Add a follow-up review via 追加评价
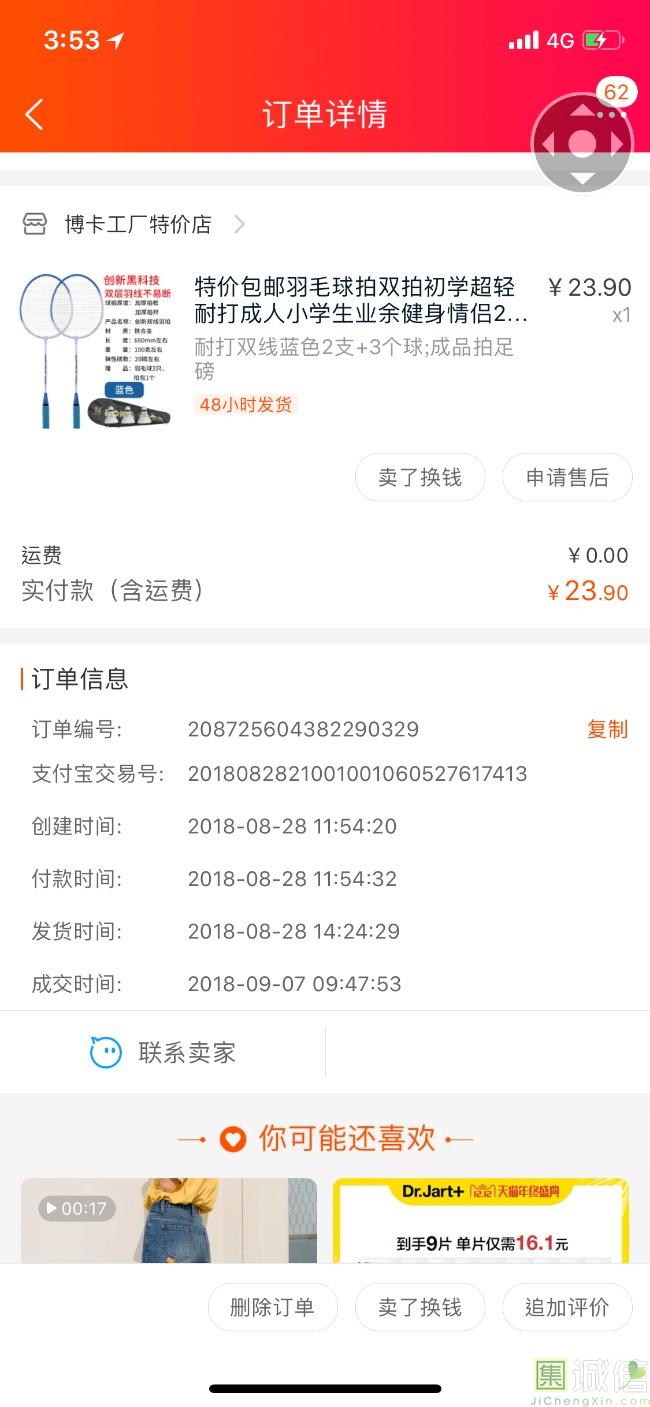650x1407 pixels. [567, 1307]
